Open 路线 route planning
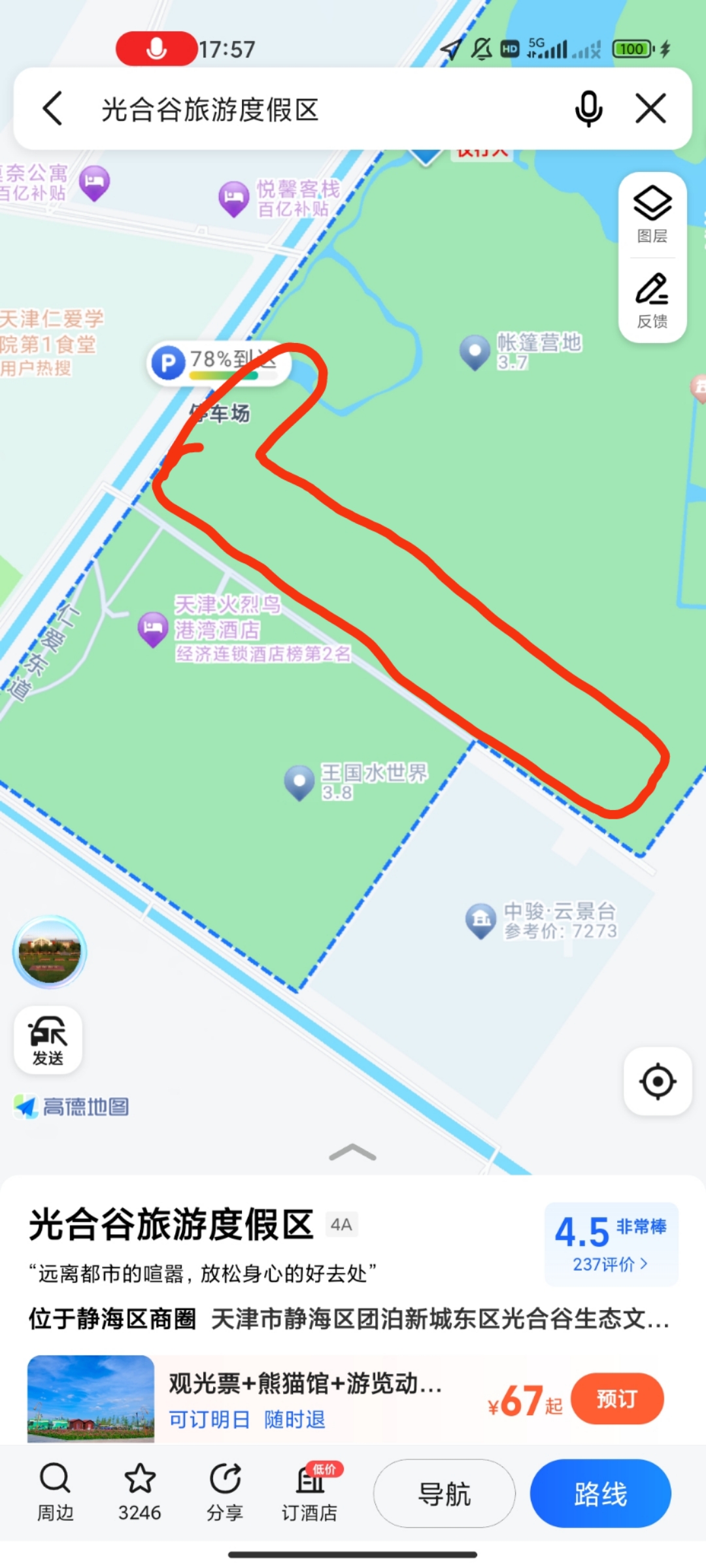The height and width of the screenshot is (1568, 706). pos(600,1494)
